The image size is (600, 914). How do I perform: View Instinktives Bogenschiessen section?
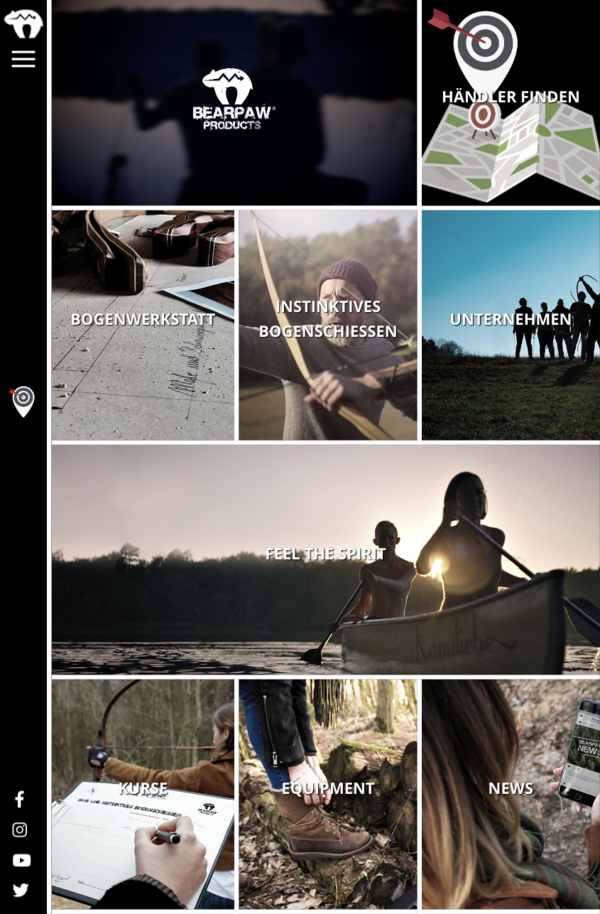[x=328, y=324]
